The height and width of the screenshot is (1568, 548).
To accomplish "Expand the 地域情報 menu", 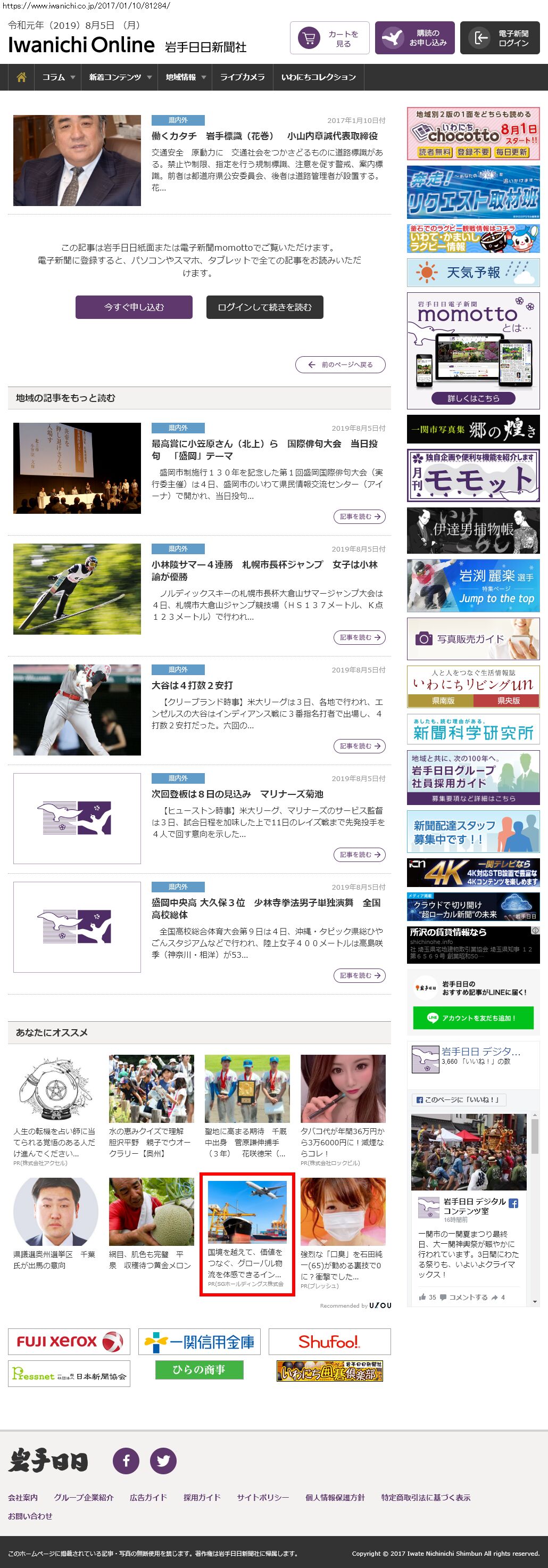I will 186,77.
